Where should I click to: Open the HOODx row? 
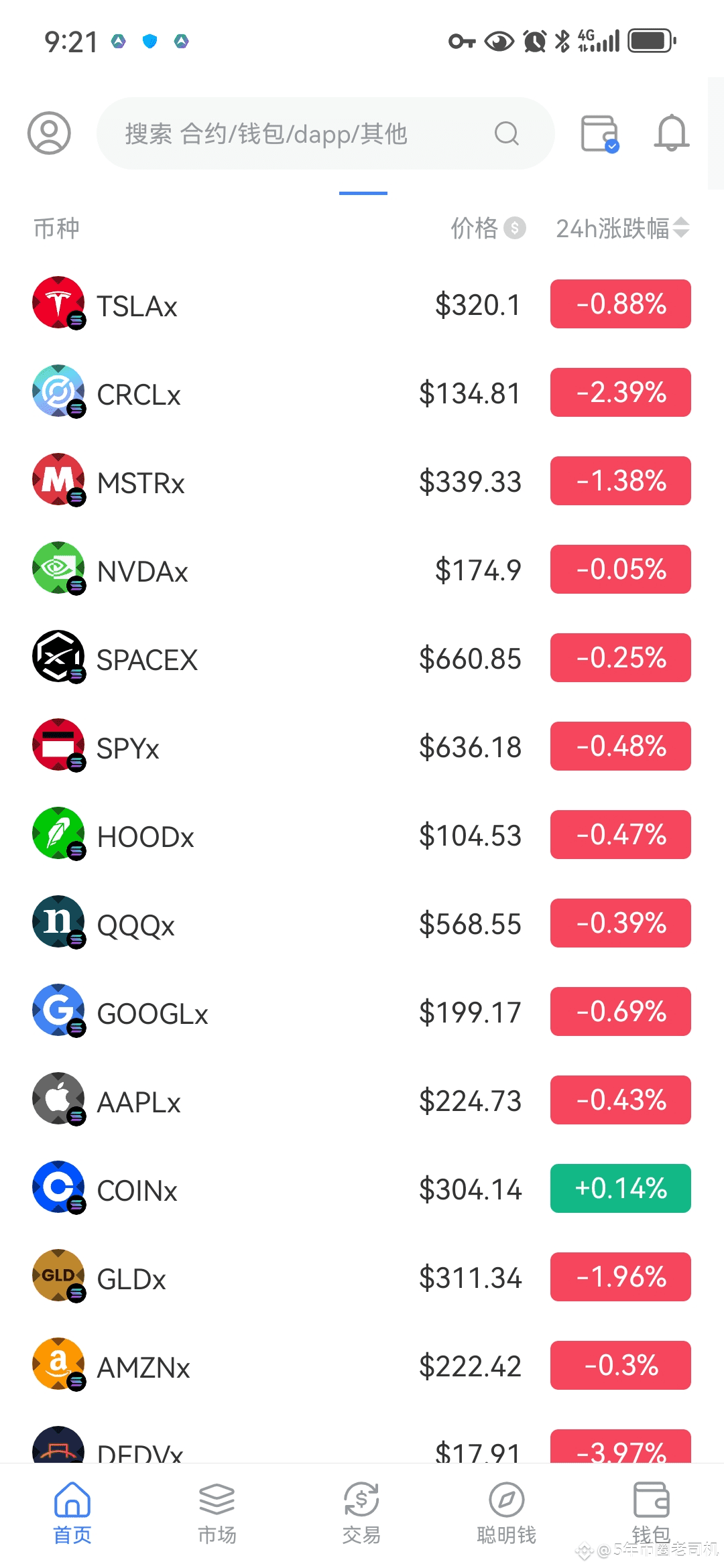[362, 835]
